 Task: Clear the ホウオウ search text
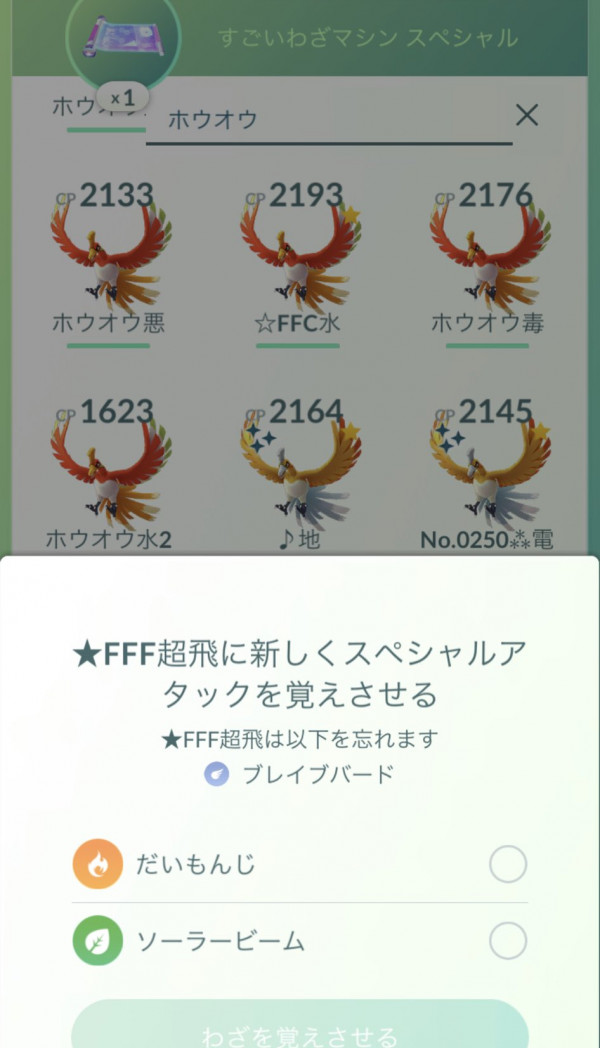(526, 115)
